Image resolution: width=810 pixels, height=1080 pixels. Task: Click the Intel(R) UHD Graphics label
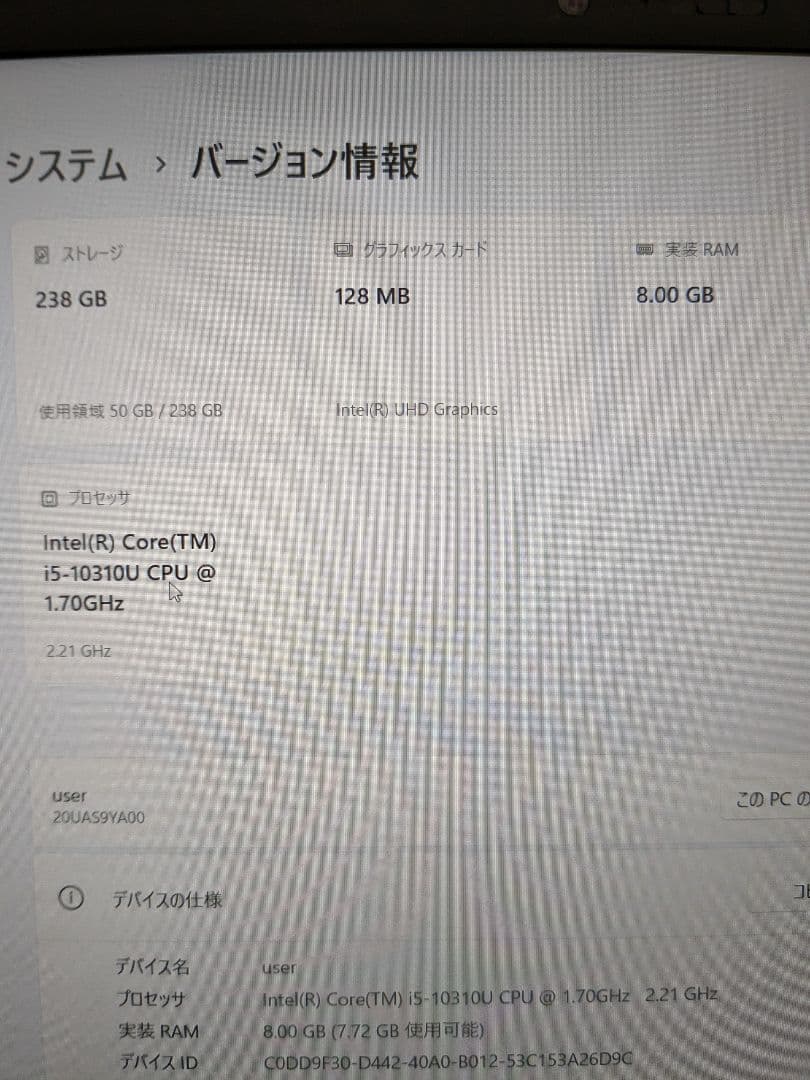416,409
